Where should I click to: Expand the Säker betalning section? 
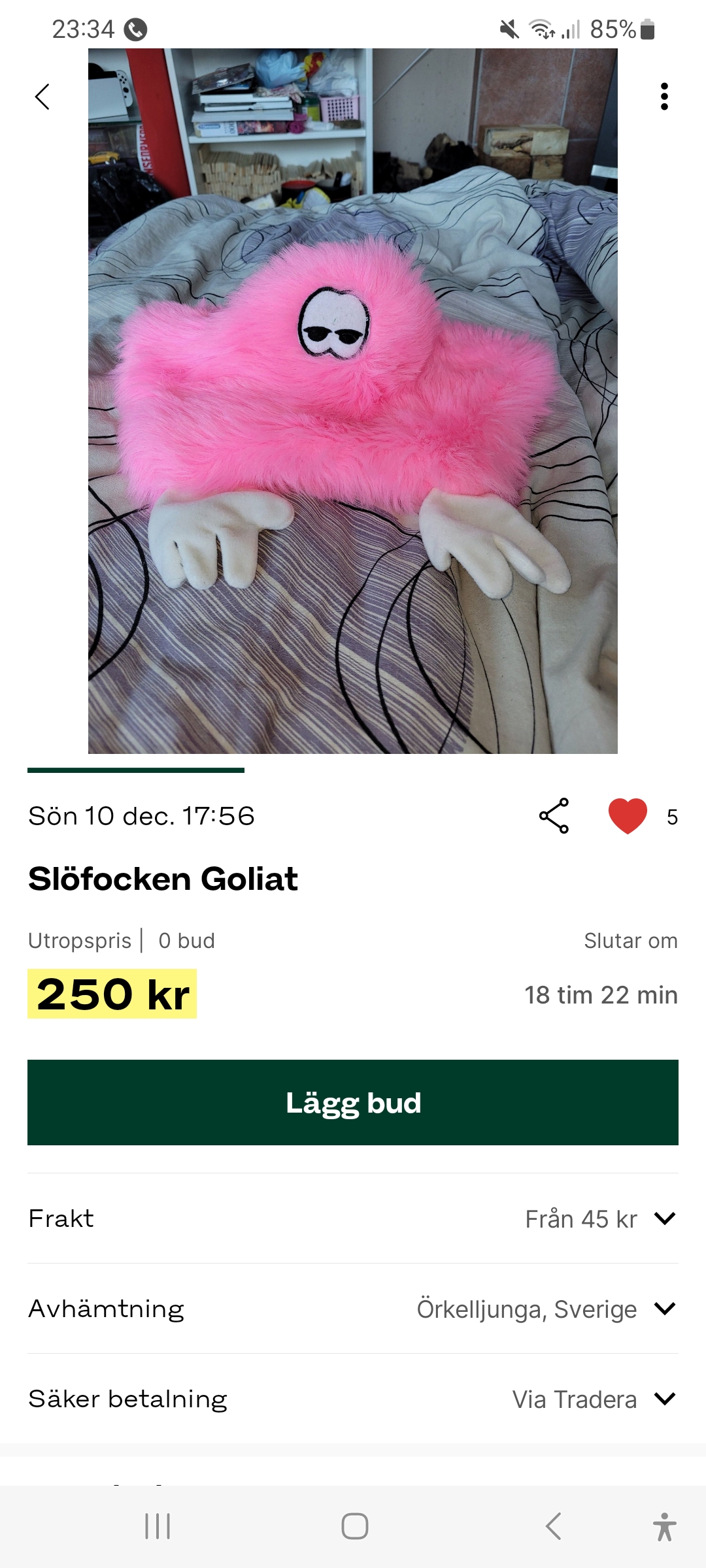tap(664, 1399)
